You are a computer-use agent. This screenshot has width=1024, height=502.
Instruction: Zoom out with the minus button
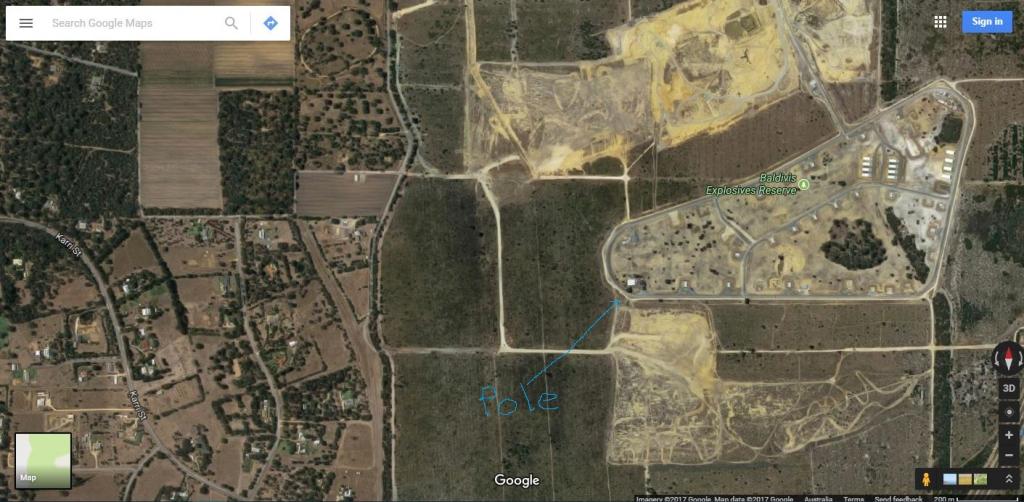pos(1008,457)
